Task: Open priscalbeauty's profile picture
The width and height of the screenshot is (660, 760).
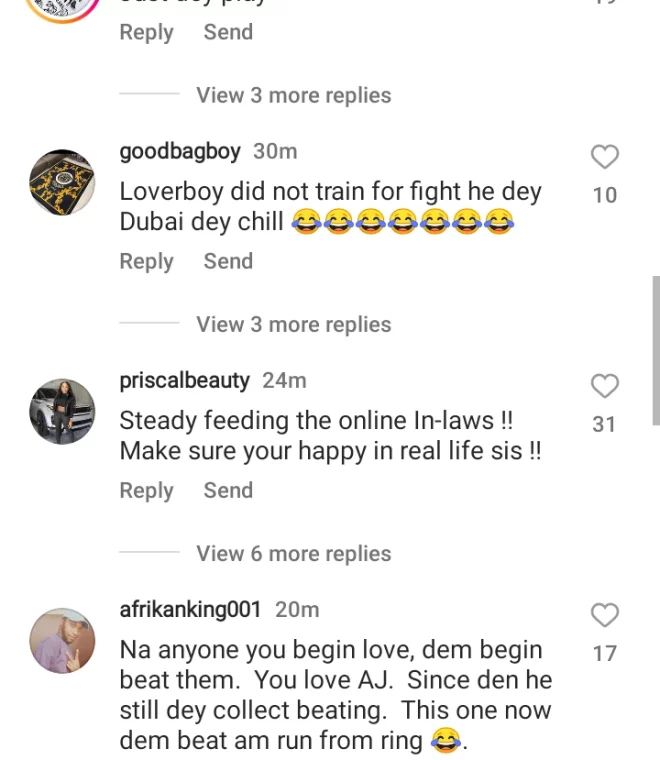Action: [62, 411]
